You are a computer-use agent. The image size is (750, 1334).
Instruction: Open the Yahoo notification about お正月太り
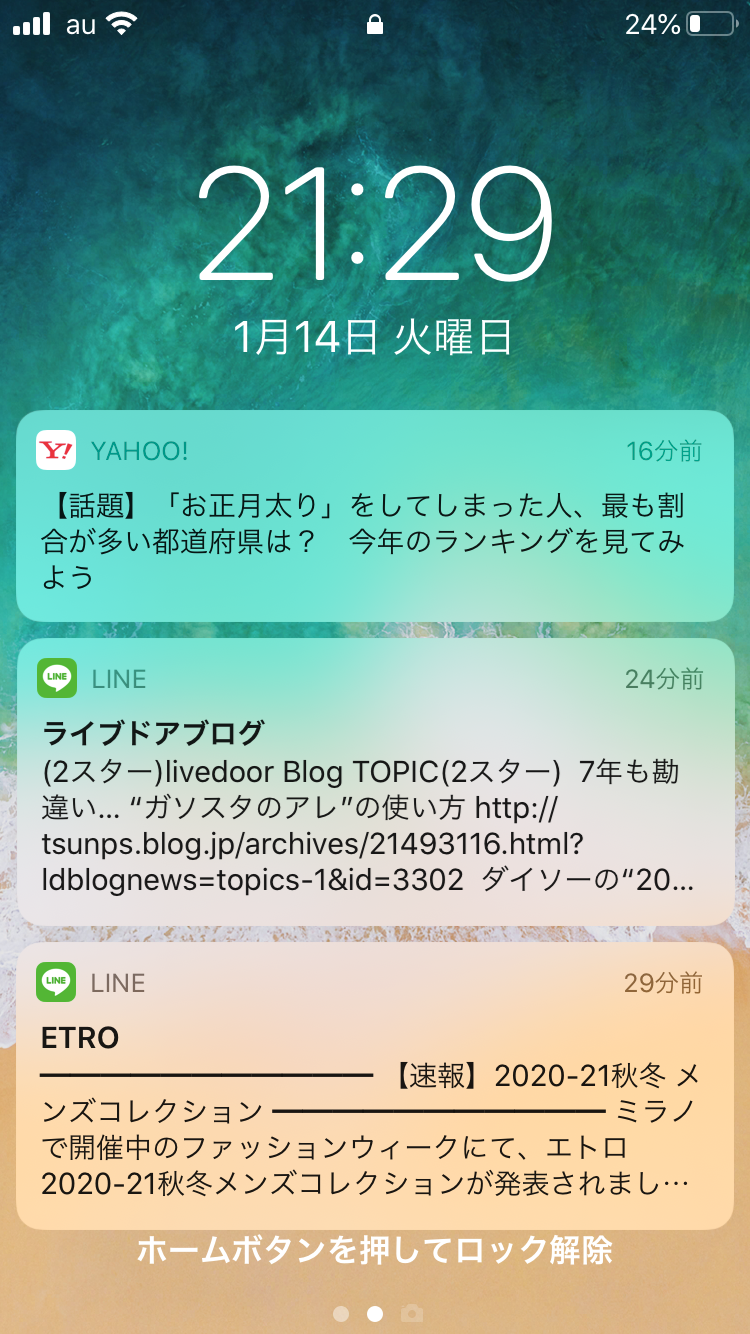[375, 516]
